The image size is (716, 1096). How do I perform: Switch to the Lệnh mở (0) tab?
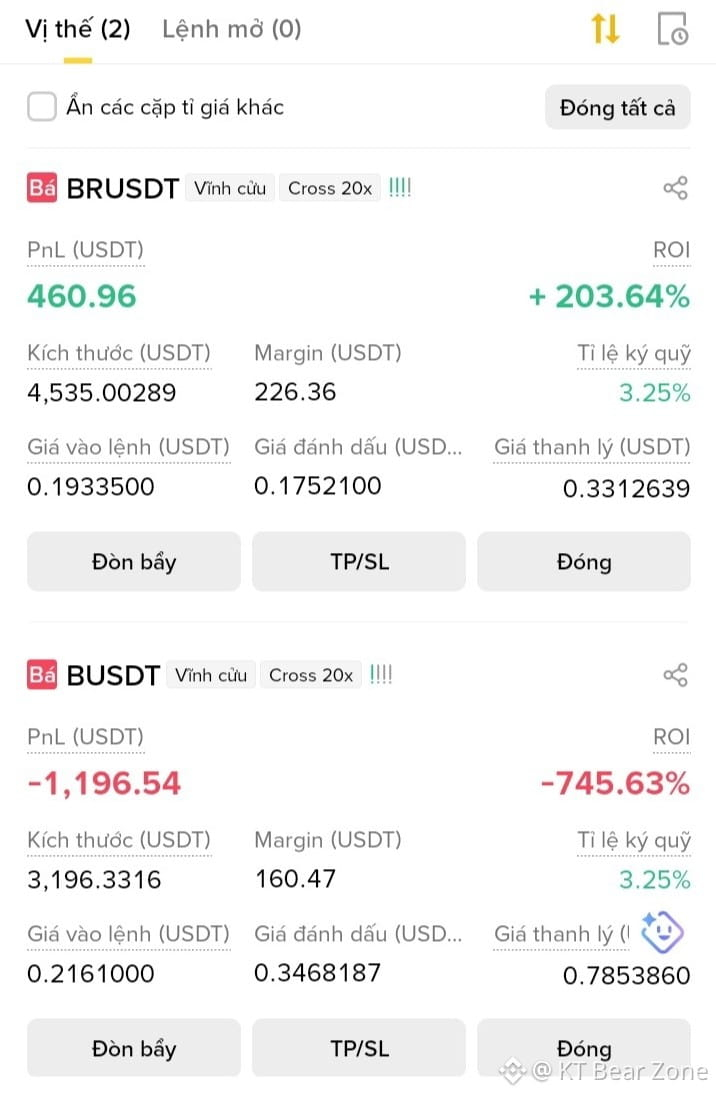pos(231,29)
